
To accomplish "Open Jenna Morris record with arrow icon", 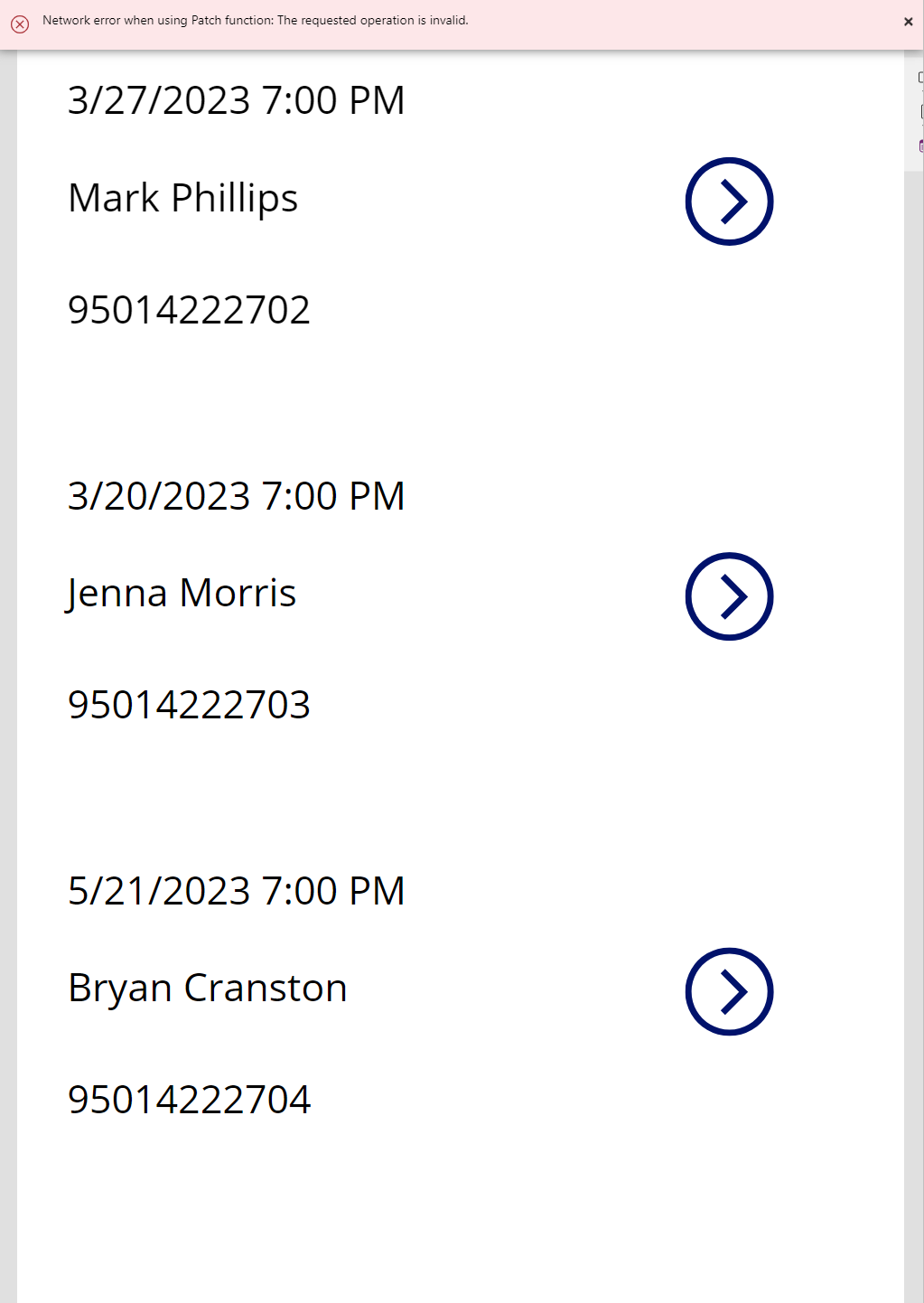I will [729, 596].
